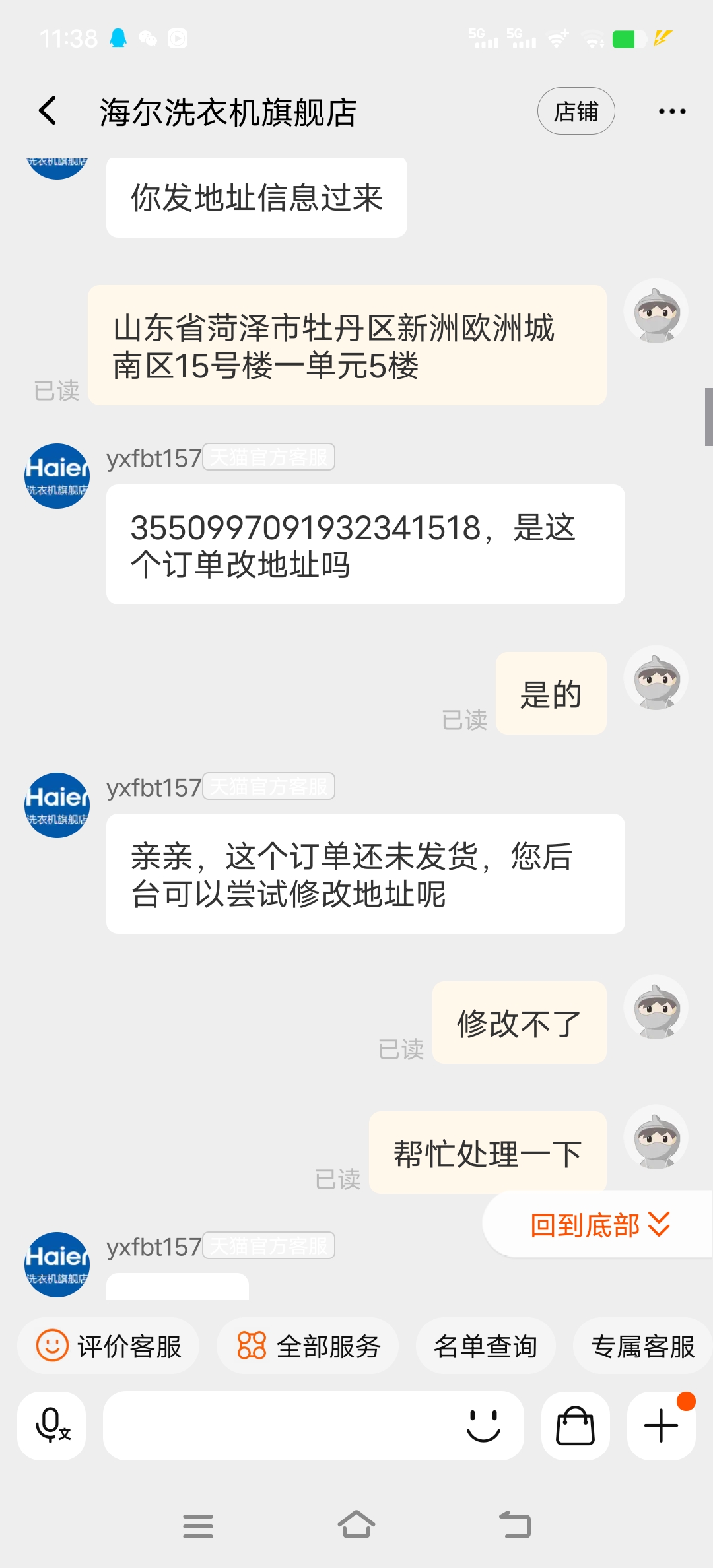Tap the system home button
The image size is (713, 1568).
click(356, 1525)
